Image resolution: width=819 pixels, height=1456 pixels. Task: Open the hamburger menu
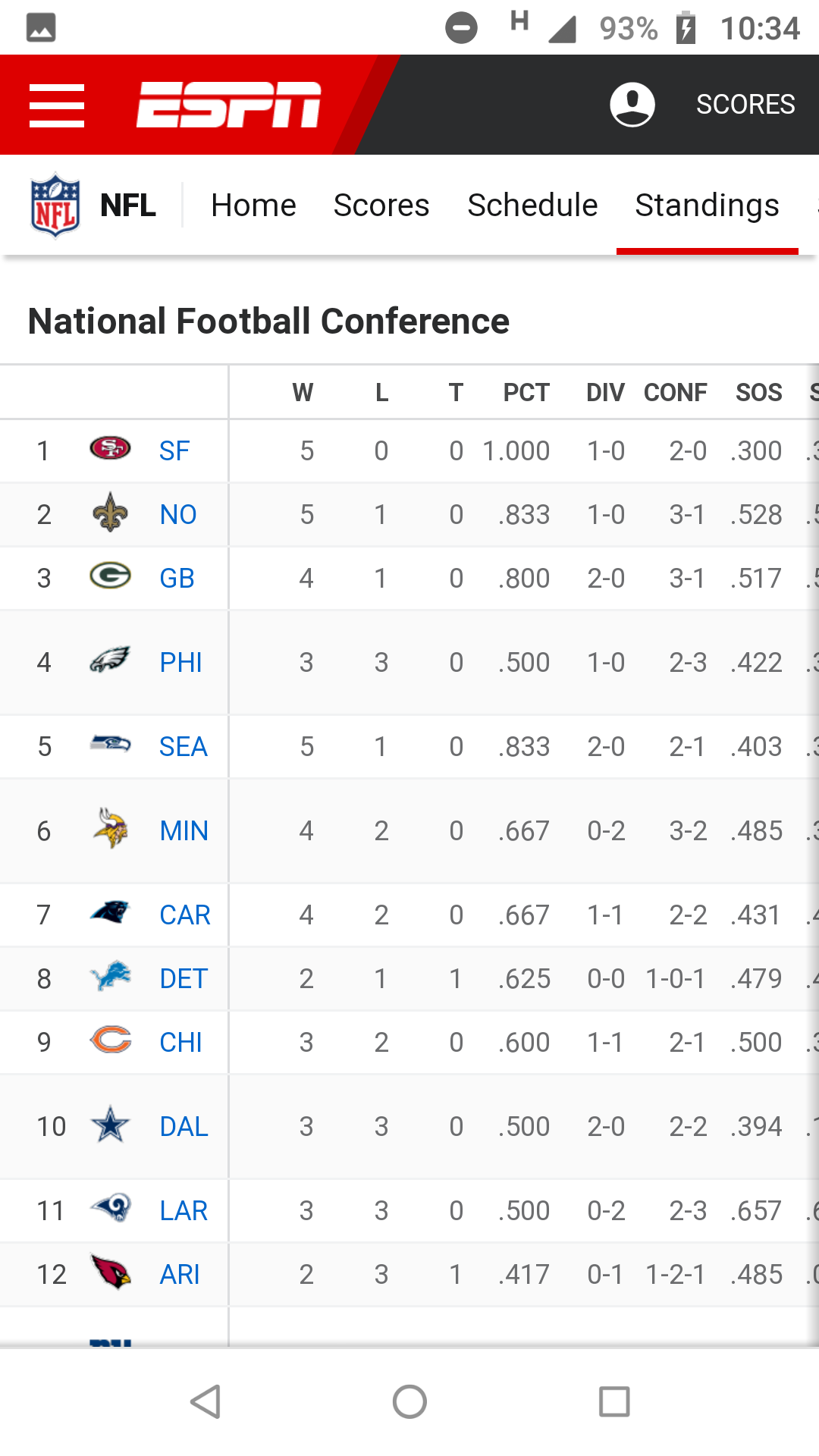click(57, 105)
